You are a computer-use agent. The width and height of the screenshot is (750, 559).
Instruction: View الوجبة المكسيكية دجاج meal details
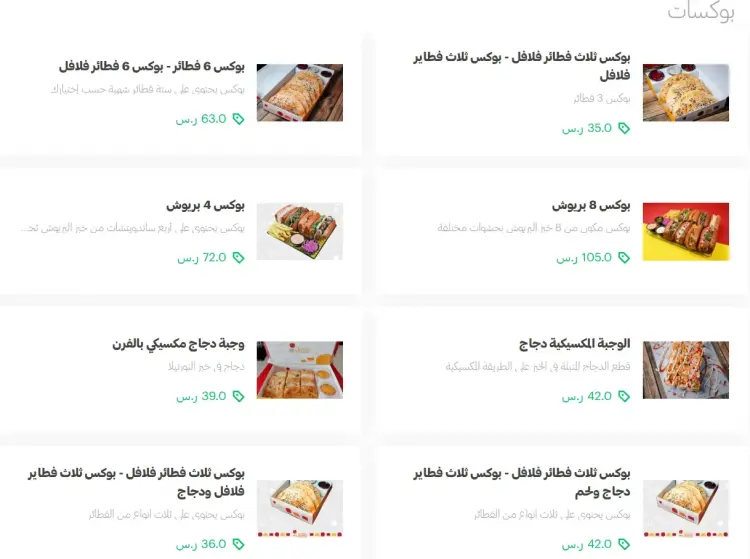[x=560, y=370]
